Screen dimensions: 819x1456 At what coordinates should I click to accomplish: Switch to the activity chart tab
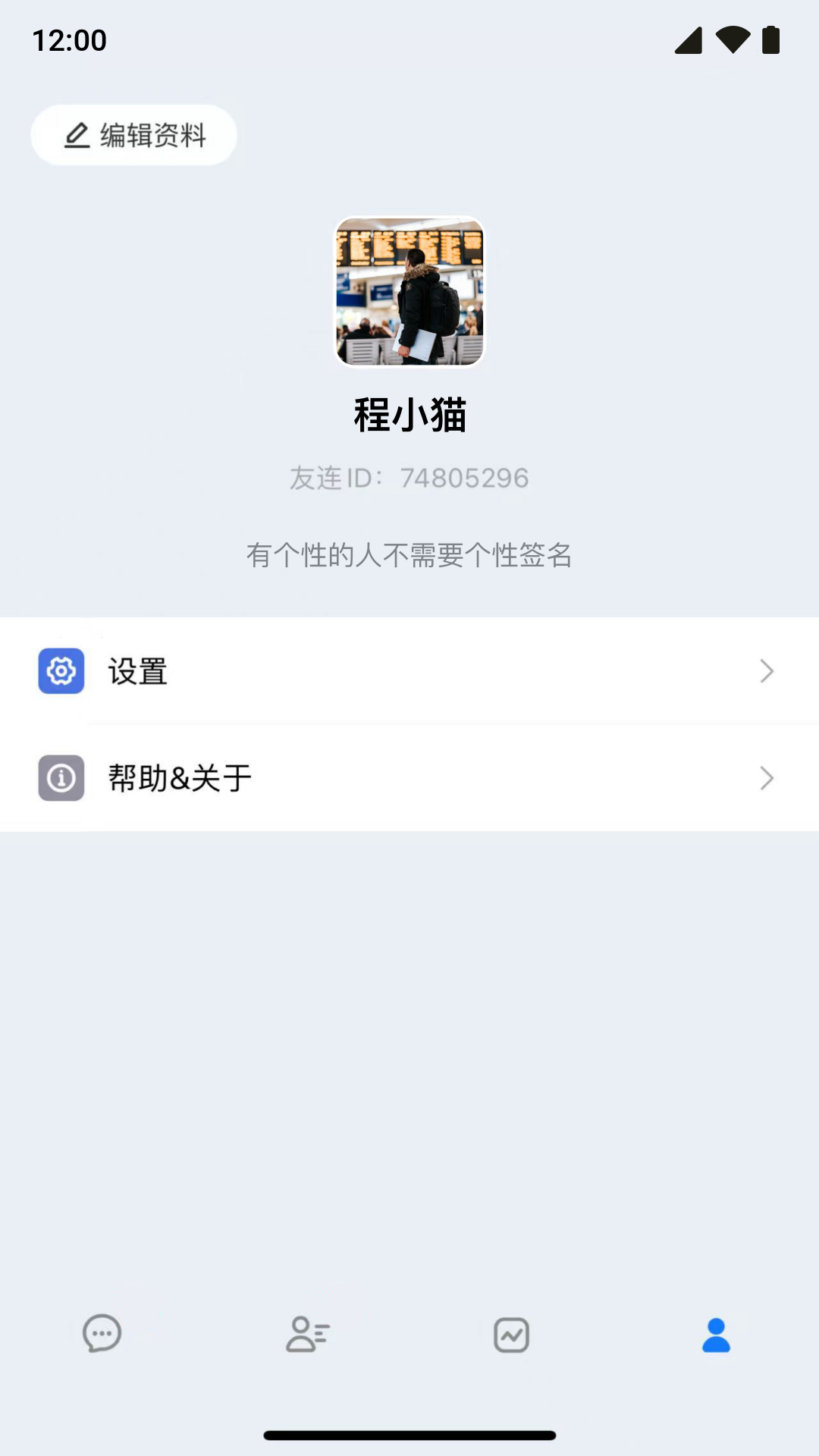(512, 1335)
